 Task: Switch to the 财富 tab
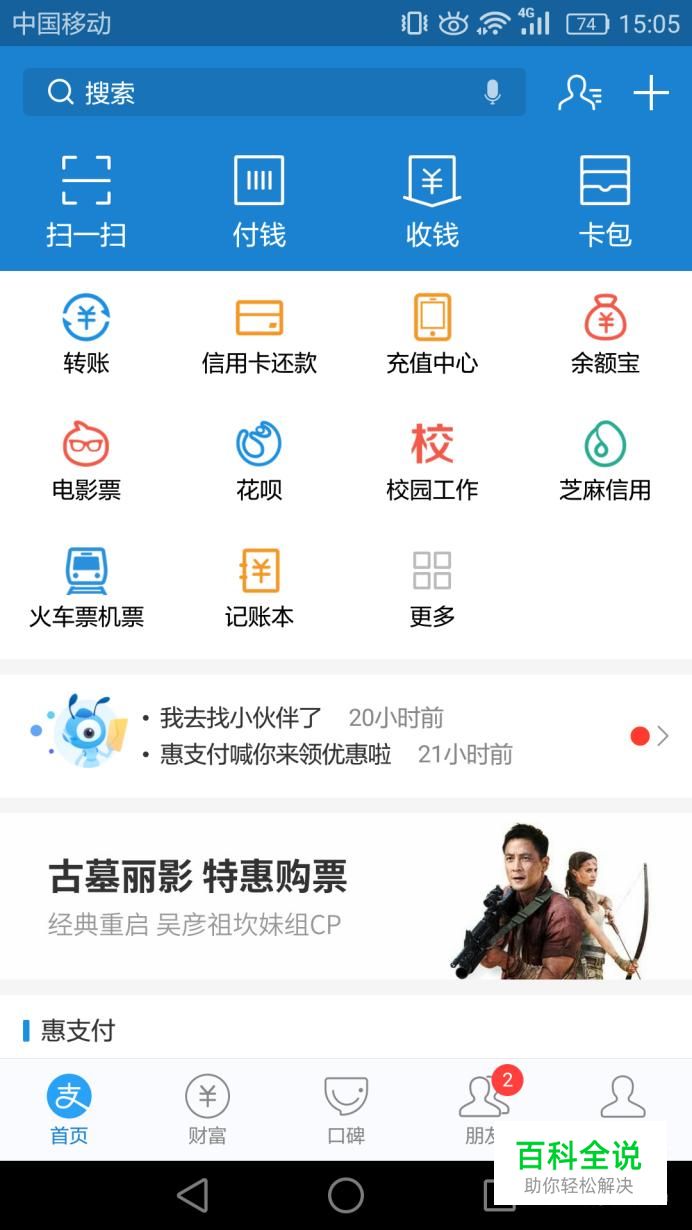[207, 1110]
